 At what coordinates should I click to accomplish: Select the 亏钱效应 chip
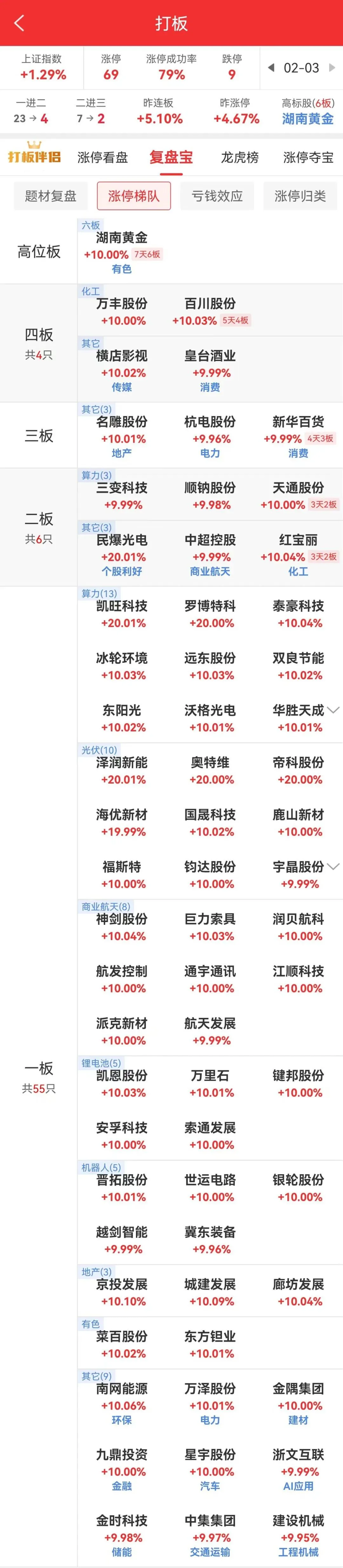pyautogui.click(x=217, y=196)
